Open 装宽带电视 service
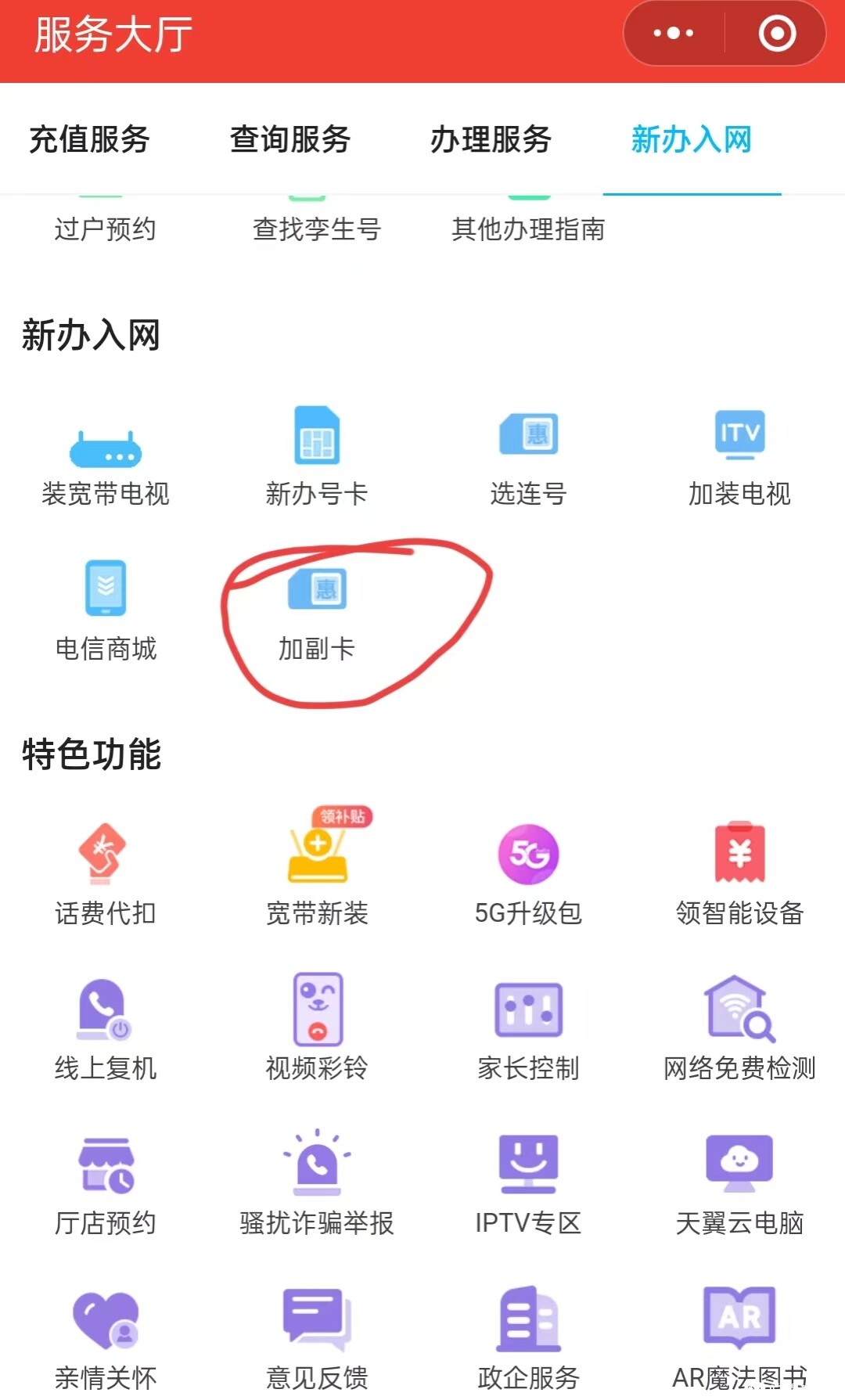This screenshot has width=845, height=1400. tap(106, 462)
